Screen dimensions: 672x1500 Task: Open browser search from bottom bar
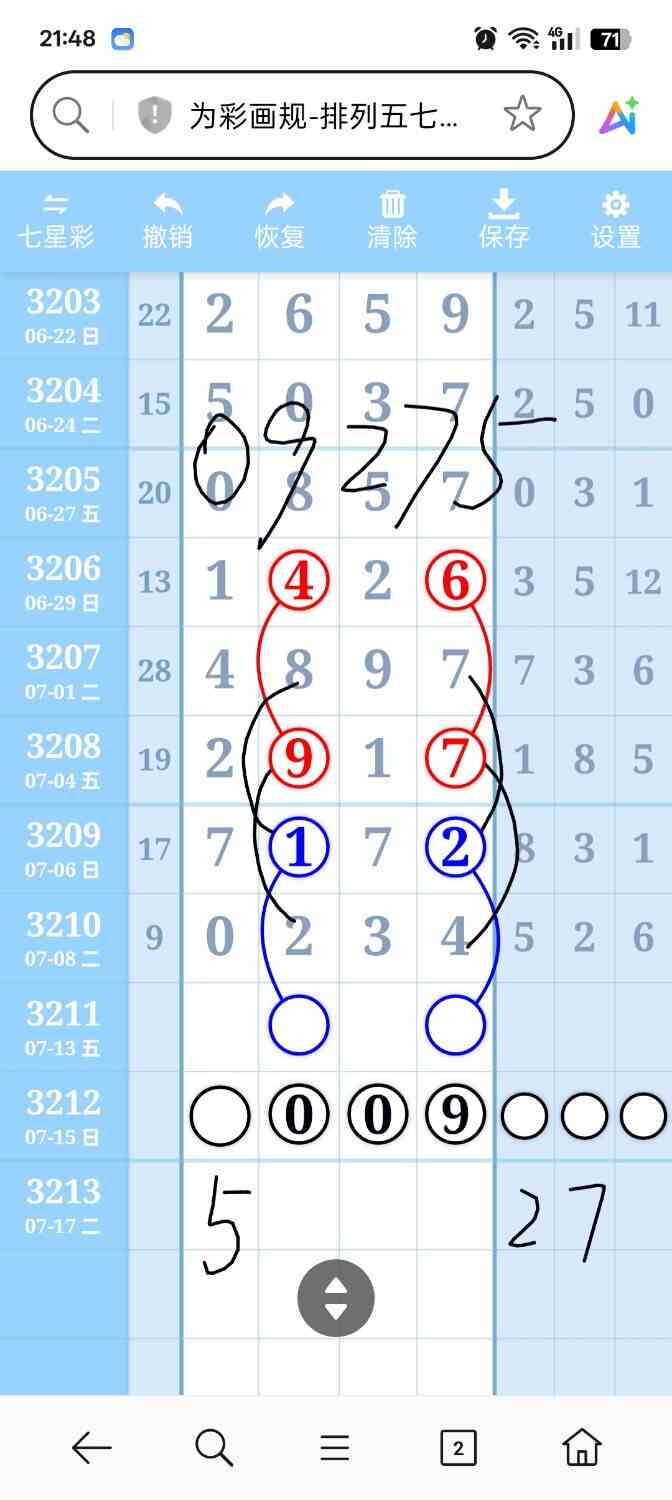point(213,1447)
